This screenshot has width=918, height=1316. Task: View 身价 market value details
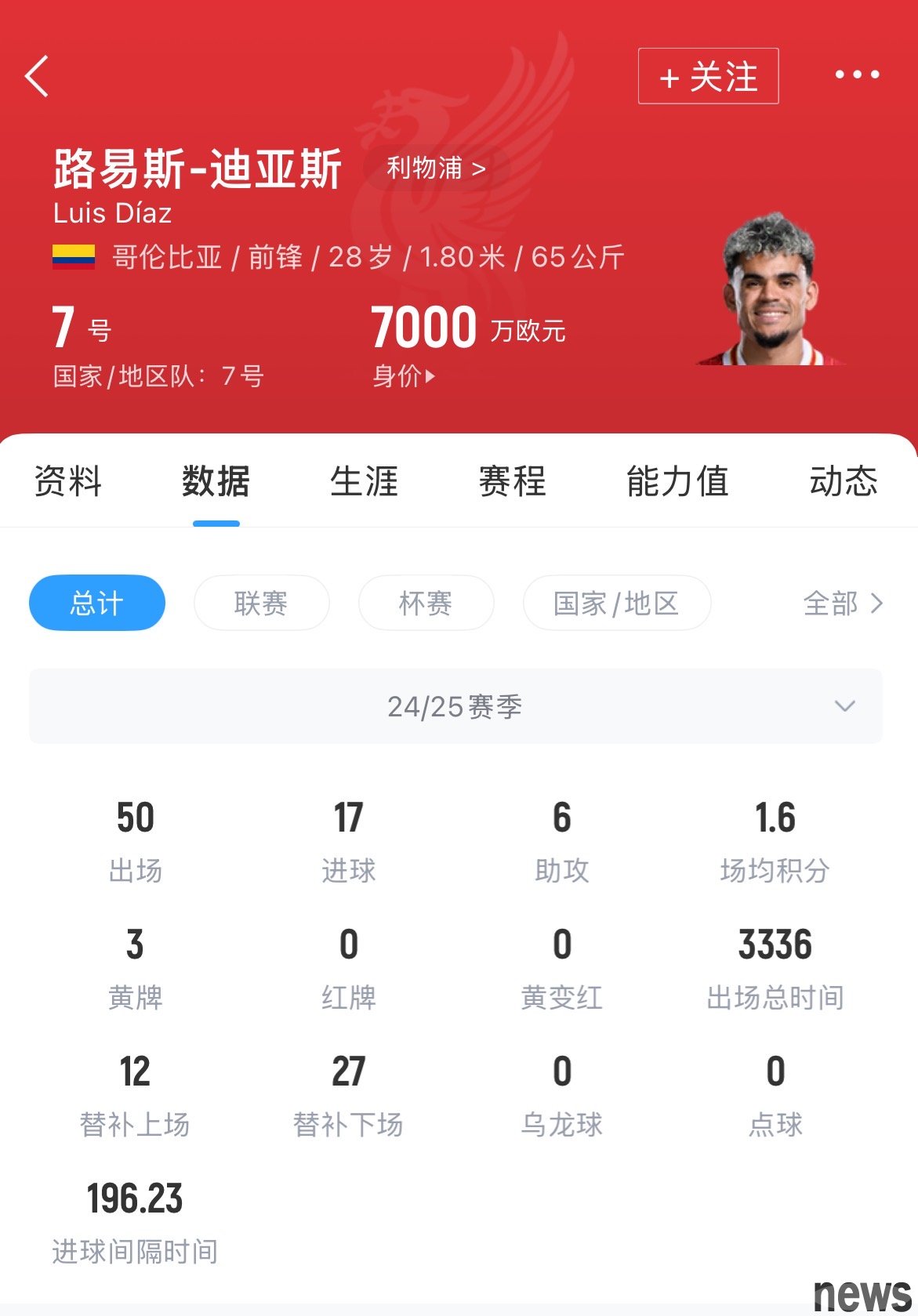point(403,376)
